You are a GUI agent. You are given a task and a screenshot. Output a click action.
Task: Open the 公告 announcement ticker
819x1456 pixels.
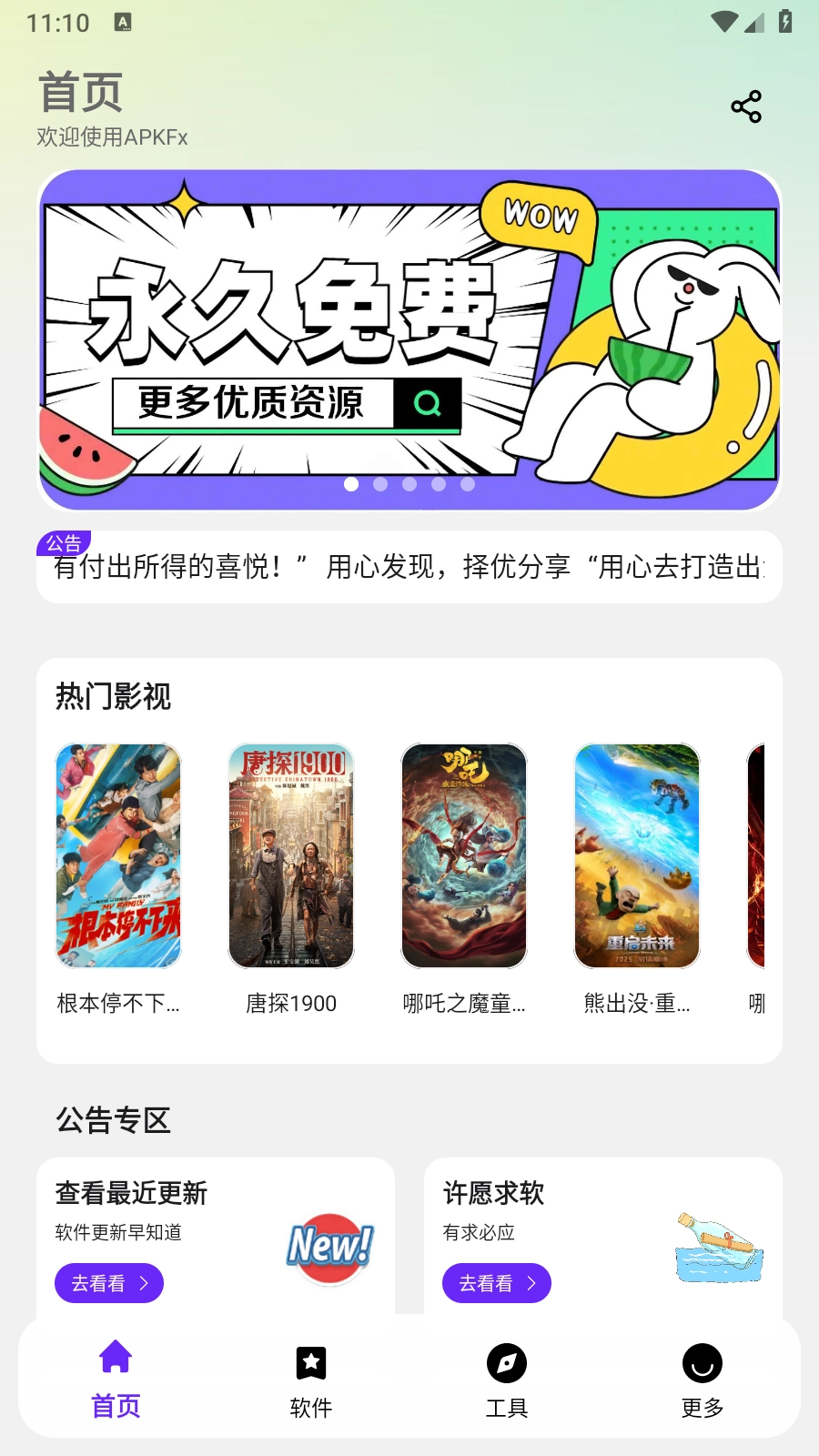[x=409, y=567]
